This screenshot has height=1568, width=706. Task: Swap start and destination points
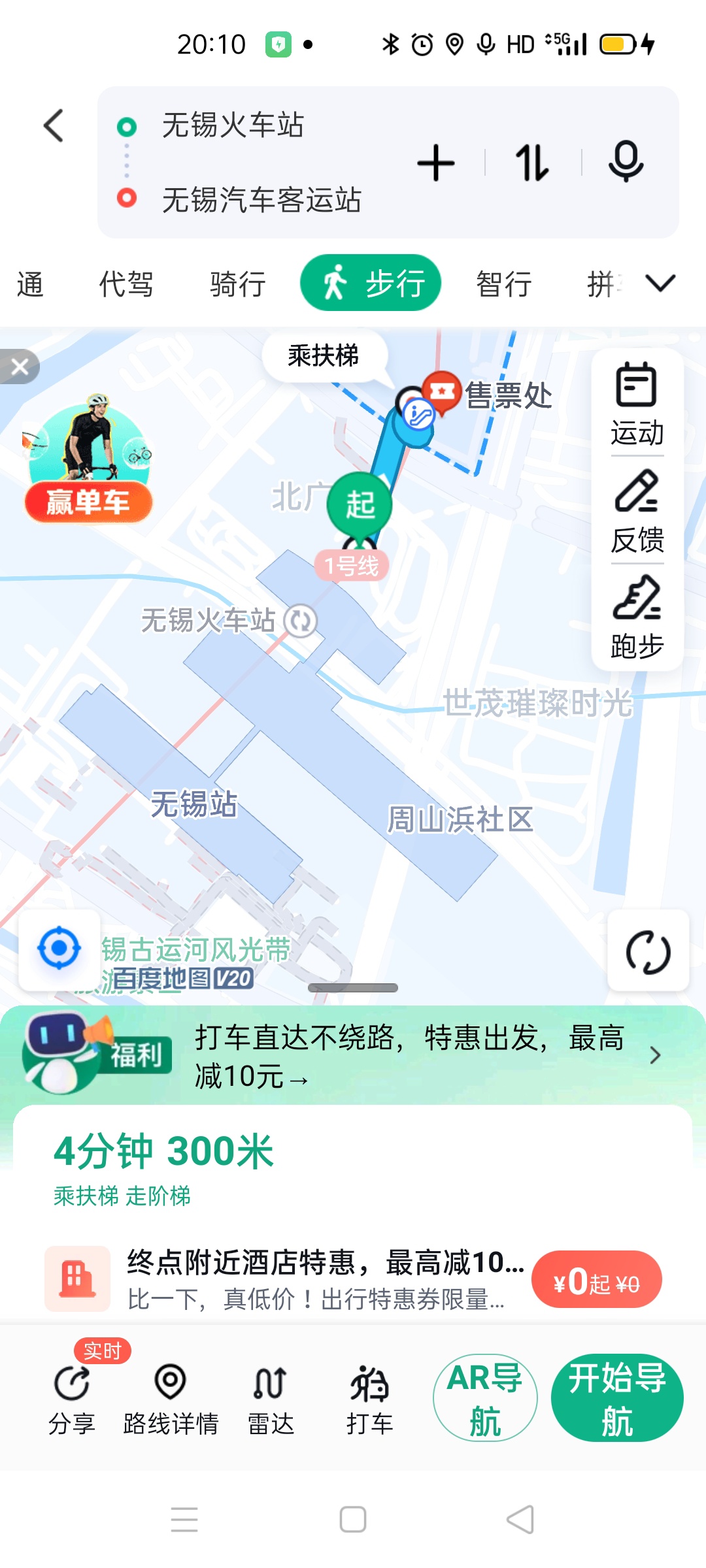[x=532, y=163]
